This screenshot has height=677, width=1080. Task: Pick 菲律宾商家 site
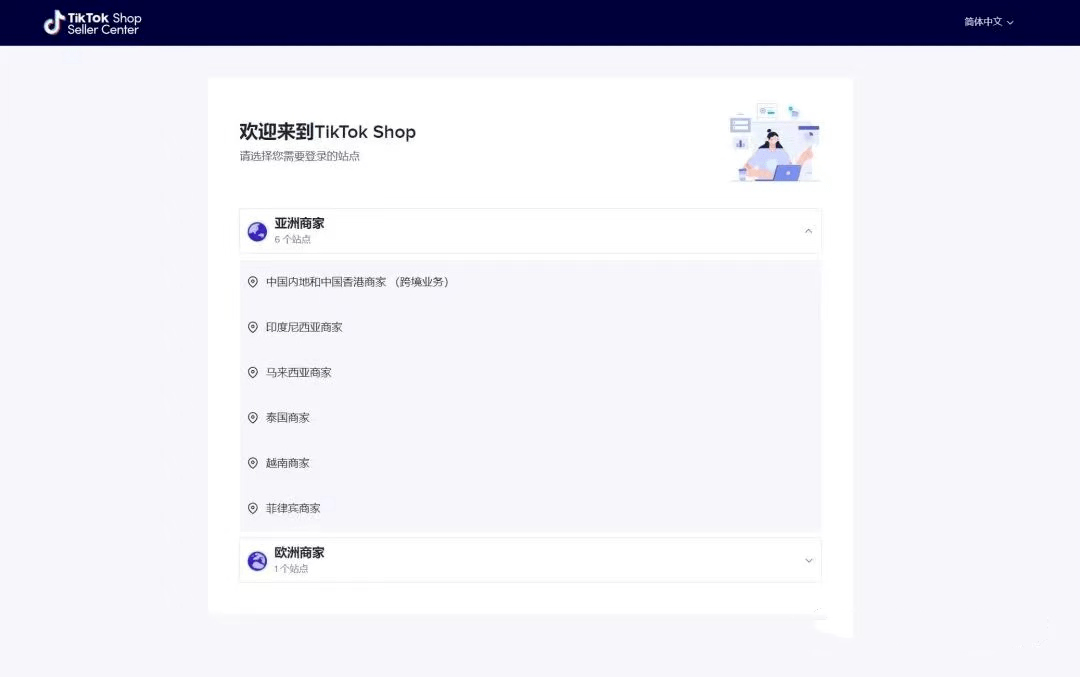293,508
